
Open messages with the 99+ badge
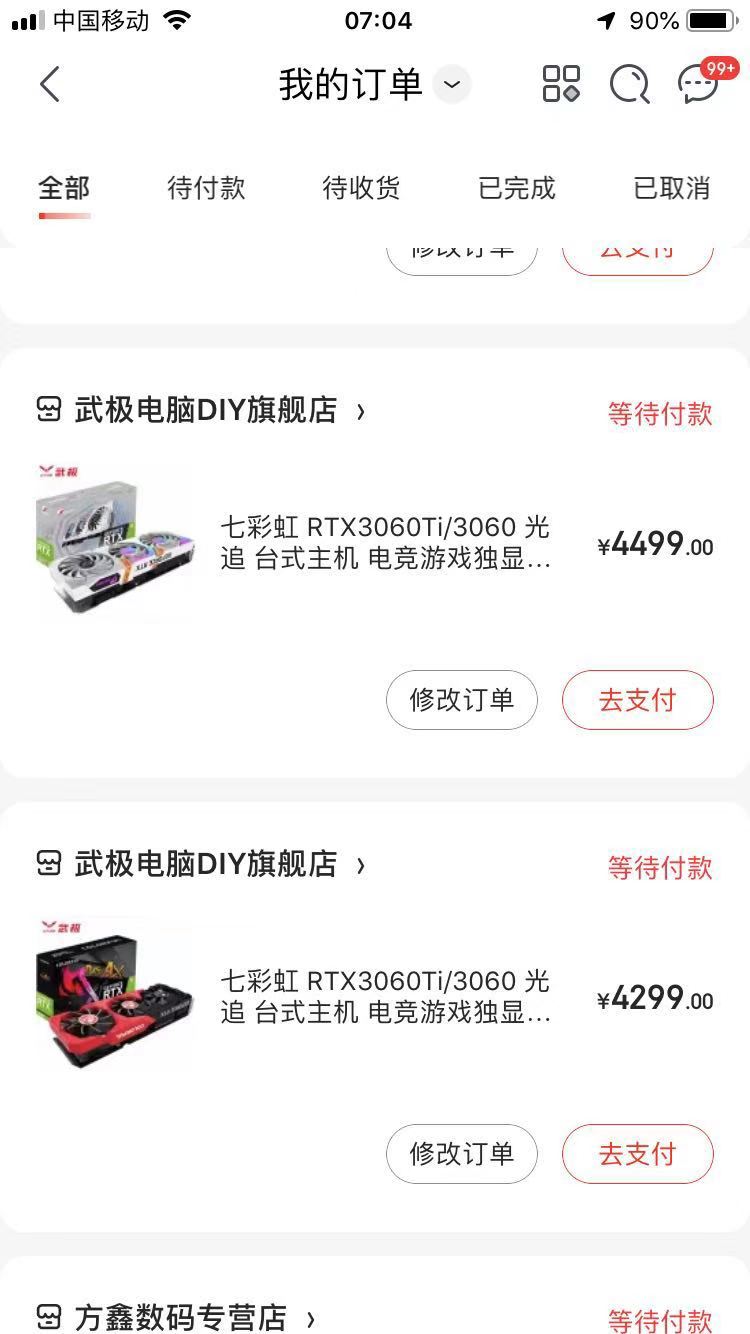coord(700,82)
